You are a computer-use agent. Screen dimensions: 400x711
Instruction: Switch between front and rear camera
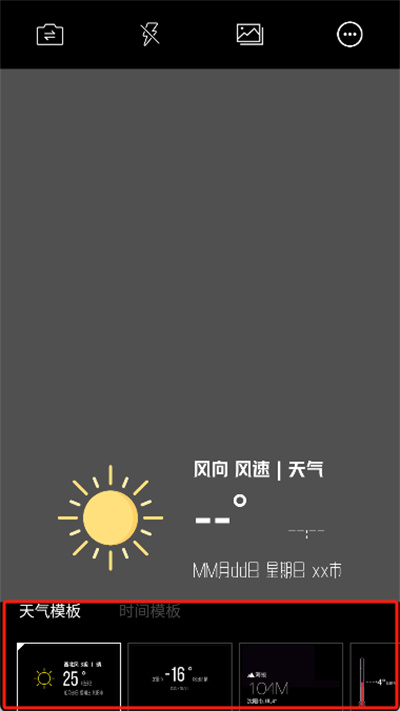(x=50, y=34)
